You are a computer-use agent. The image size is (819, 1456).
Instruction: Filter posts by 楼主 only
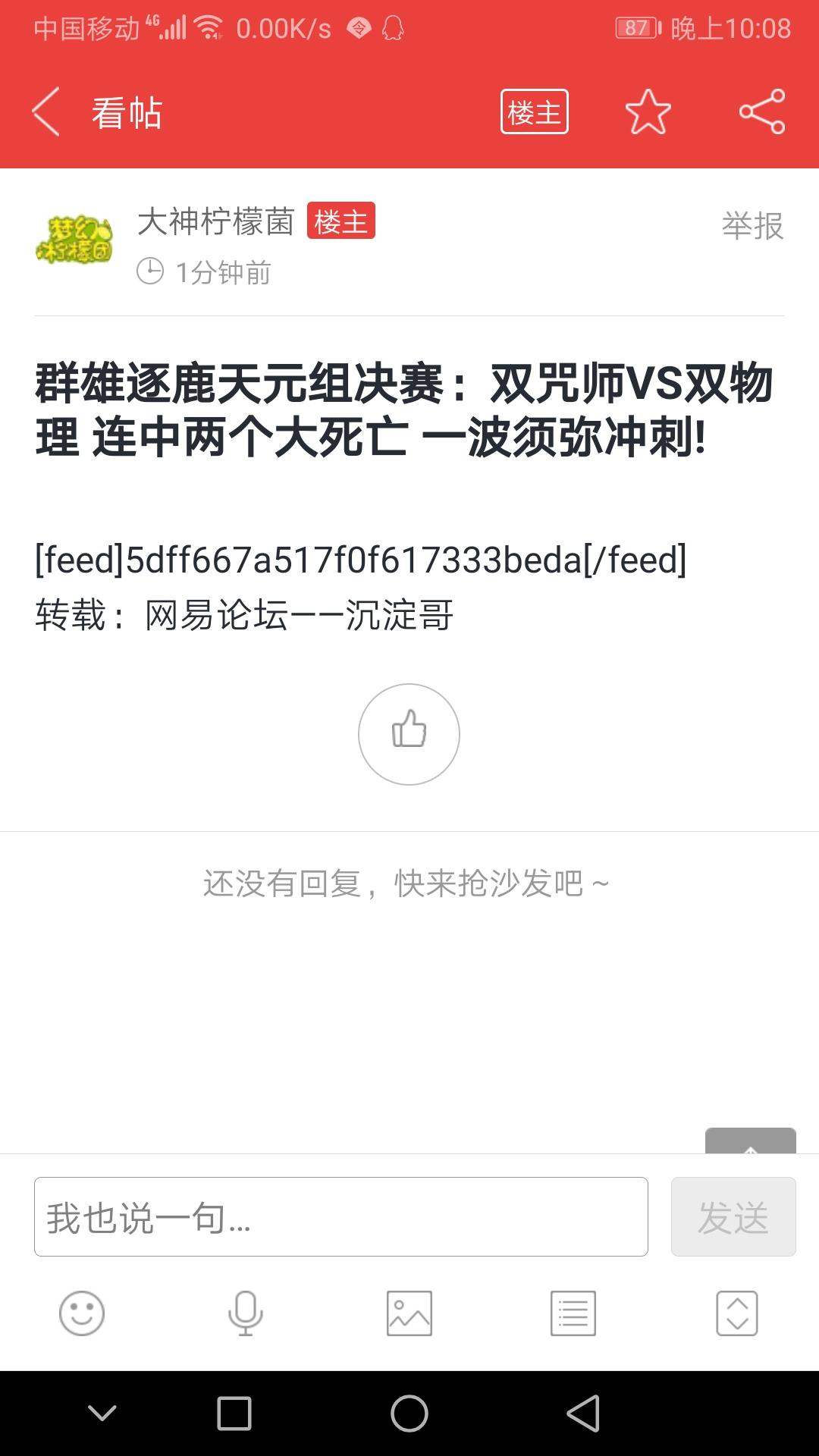534,112
